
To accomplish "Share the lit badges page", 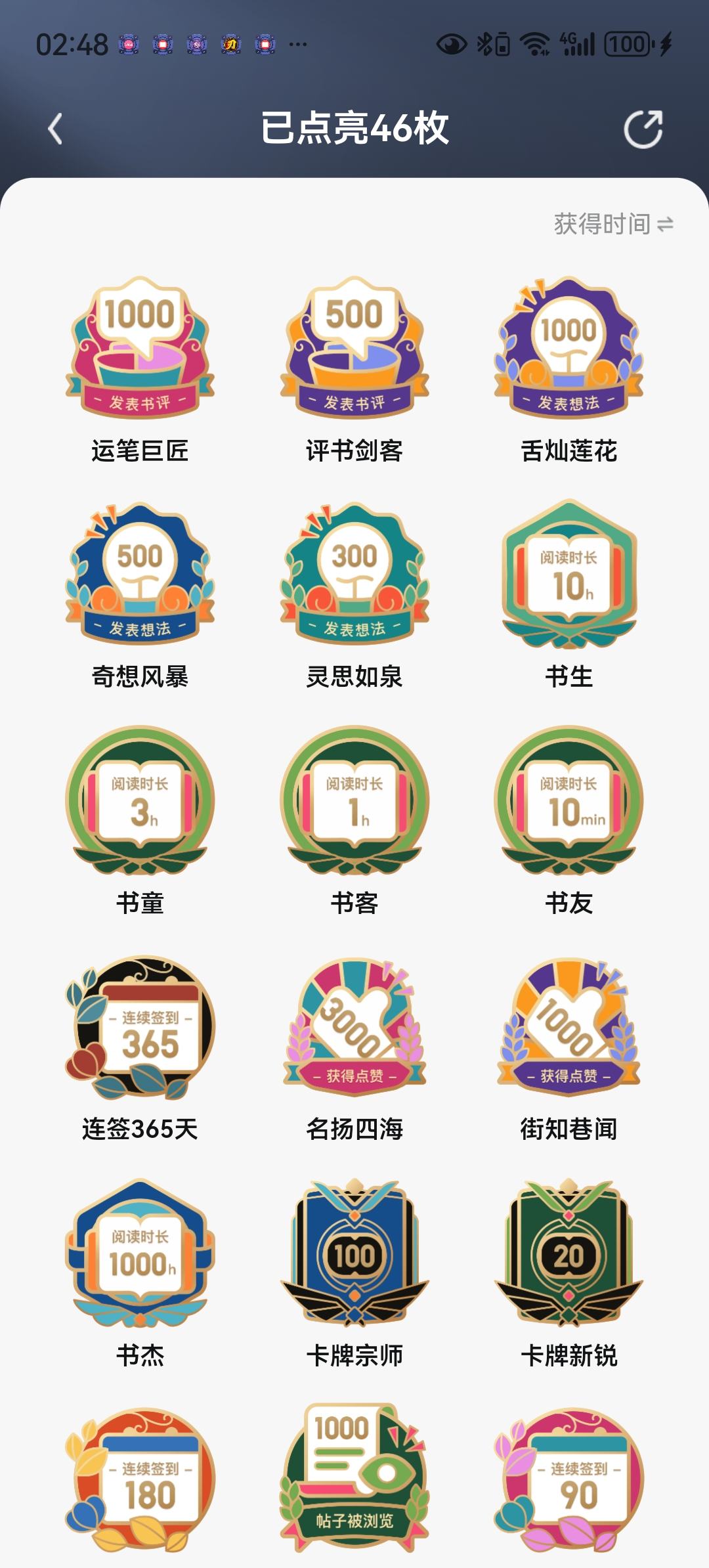I will (643, 129).
